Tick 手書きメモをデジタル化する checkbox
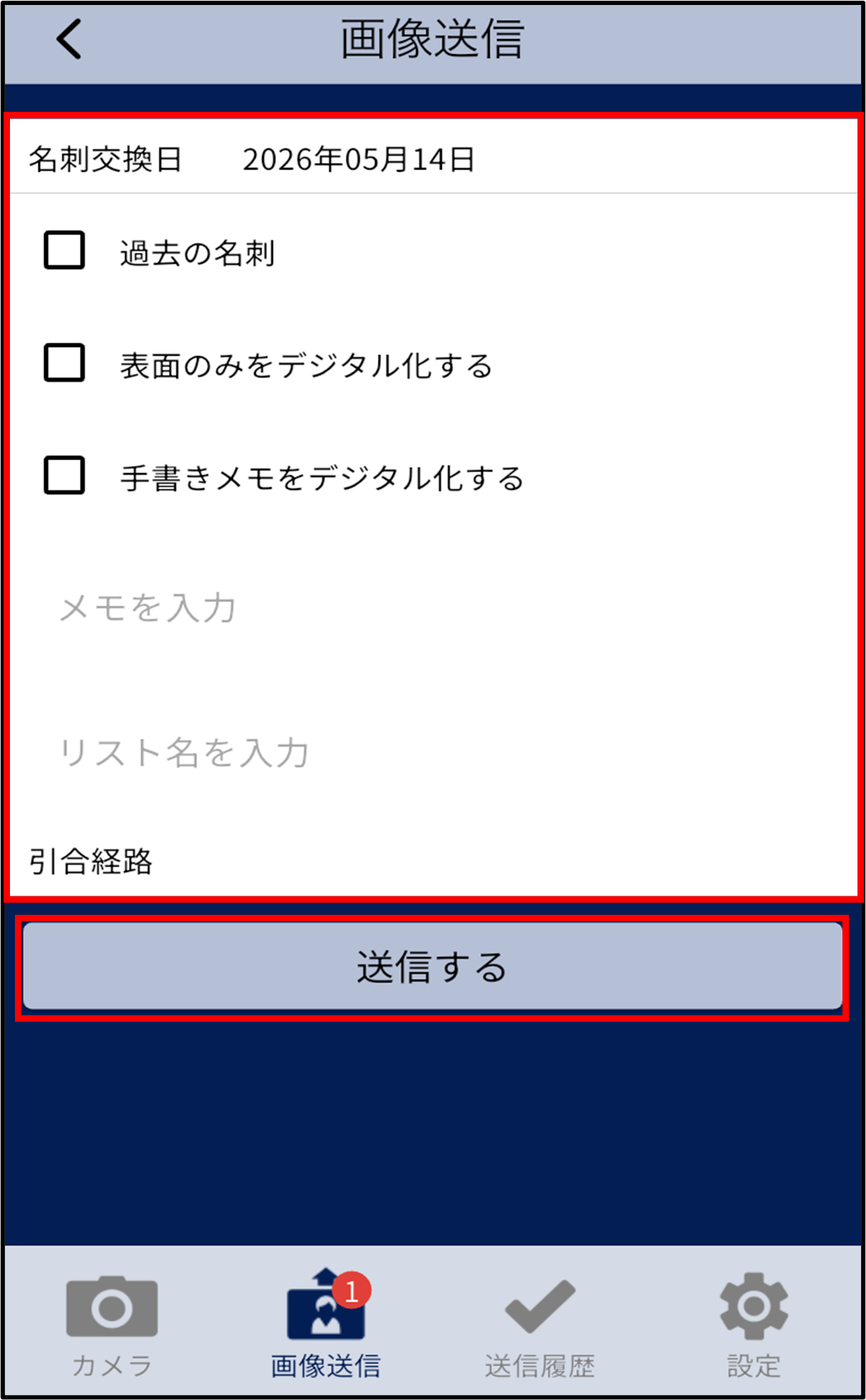Image resolution: width=866 pixels, height=1400 pixels. point(64,475)
